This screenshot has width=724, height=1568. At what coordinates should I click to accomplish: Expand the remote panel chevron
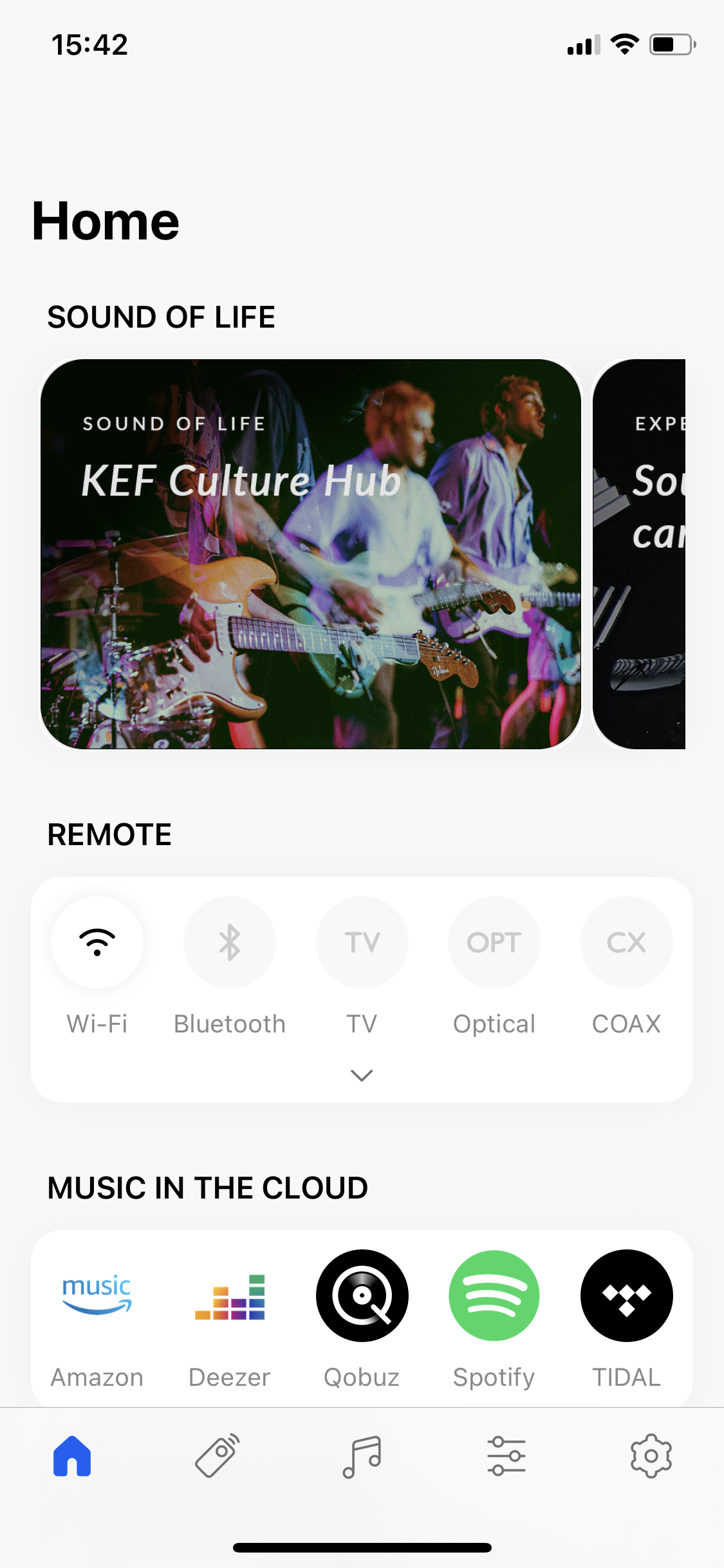pos(362,1075)
